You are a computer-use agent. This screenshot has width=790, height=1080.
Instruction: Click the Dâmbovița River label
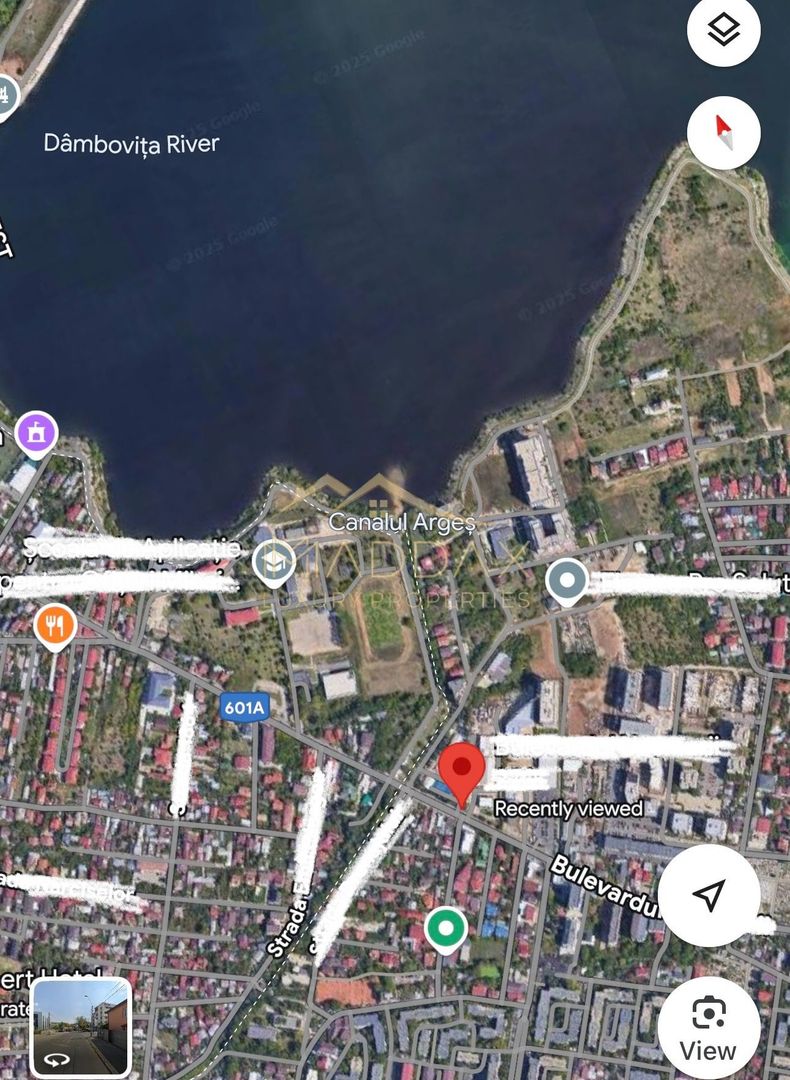tap(131, 143)
